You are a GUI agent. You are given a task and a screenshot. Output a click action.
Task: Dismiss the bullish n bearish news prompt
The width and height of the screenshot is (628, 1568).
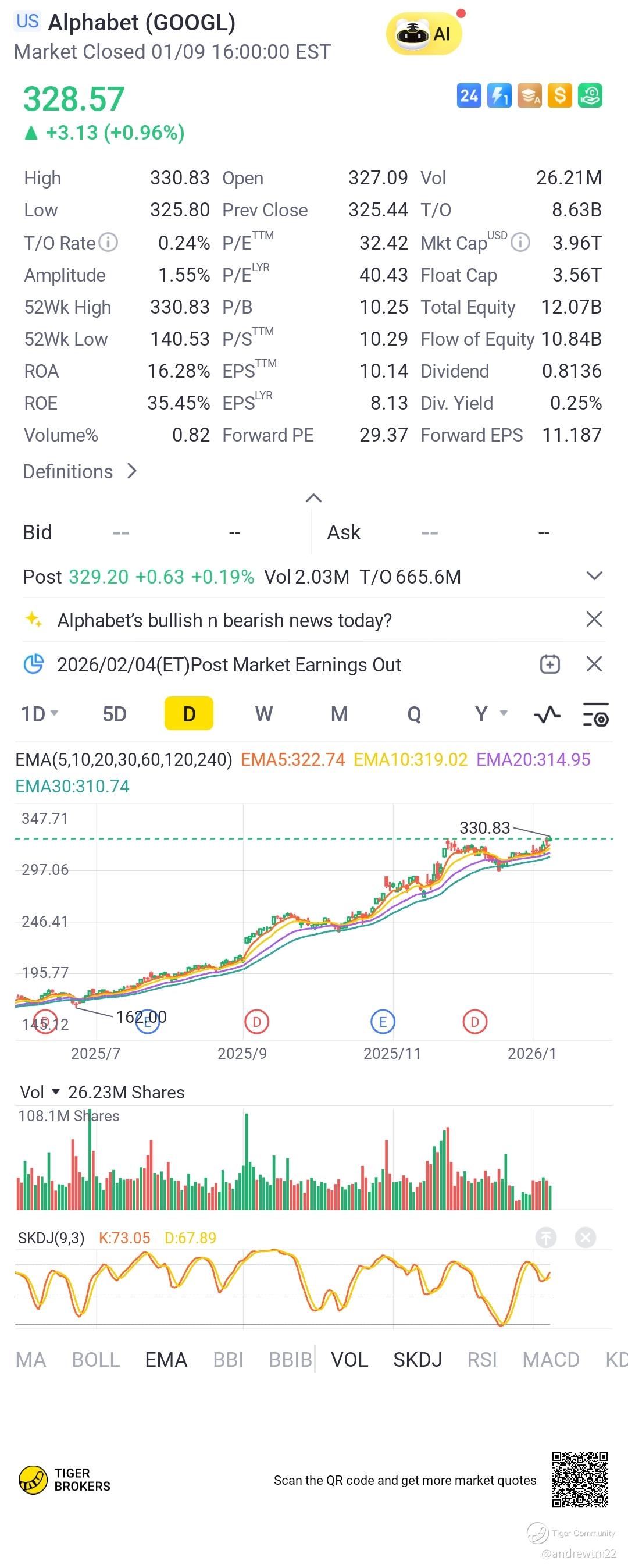(594, 620)
